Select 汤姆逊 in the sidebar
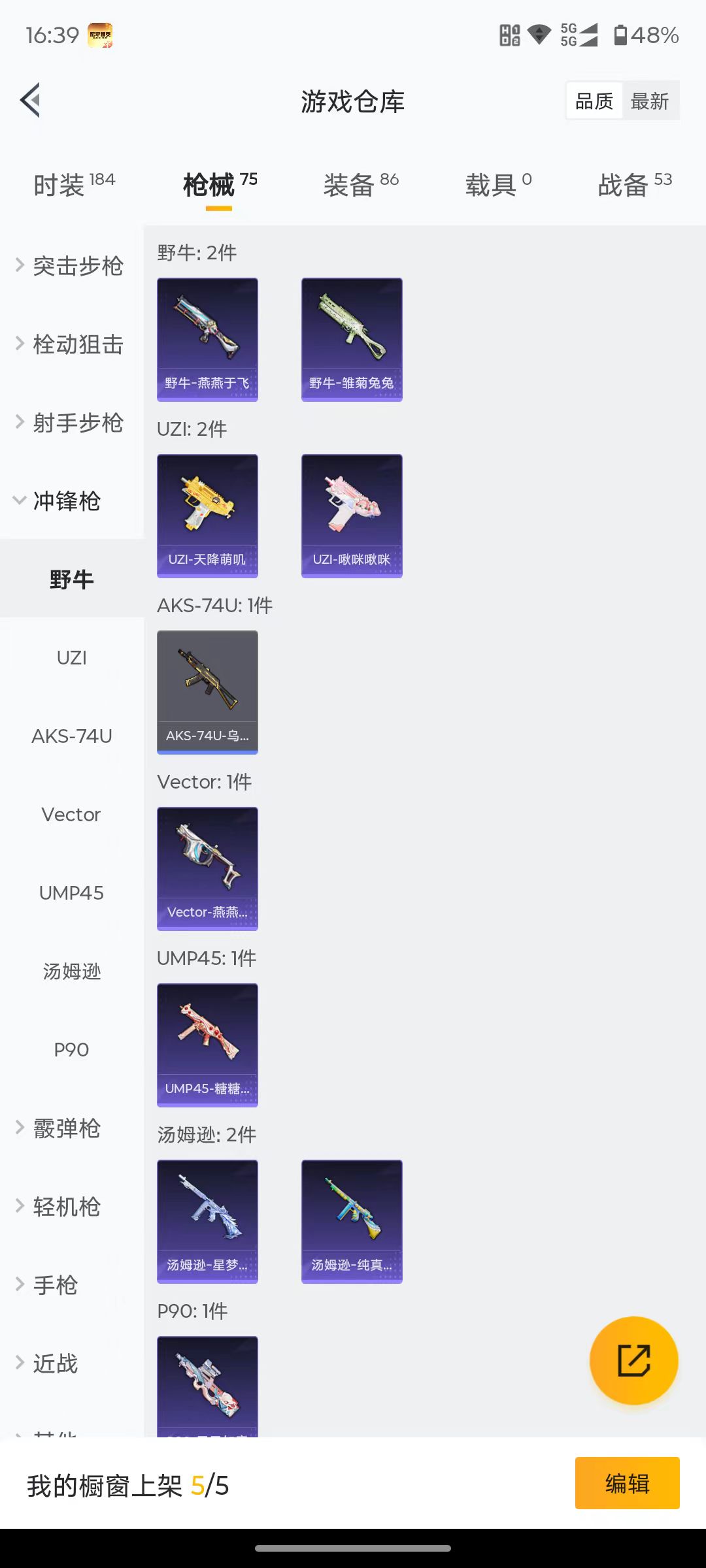Image resolution: width=706 pixels, height=1568 pixels. coord(71,972)
